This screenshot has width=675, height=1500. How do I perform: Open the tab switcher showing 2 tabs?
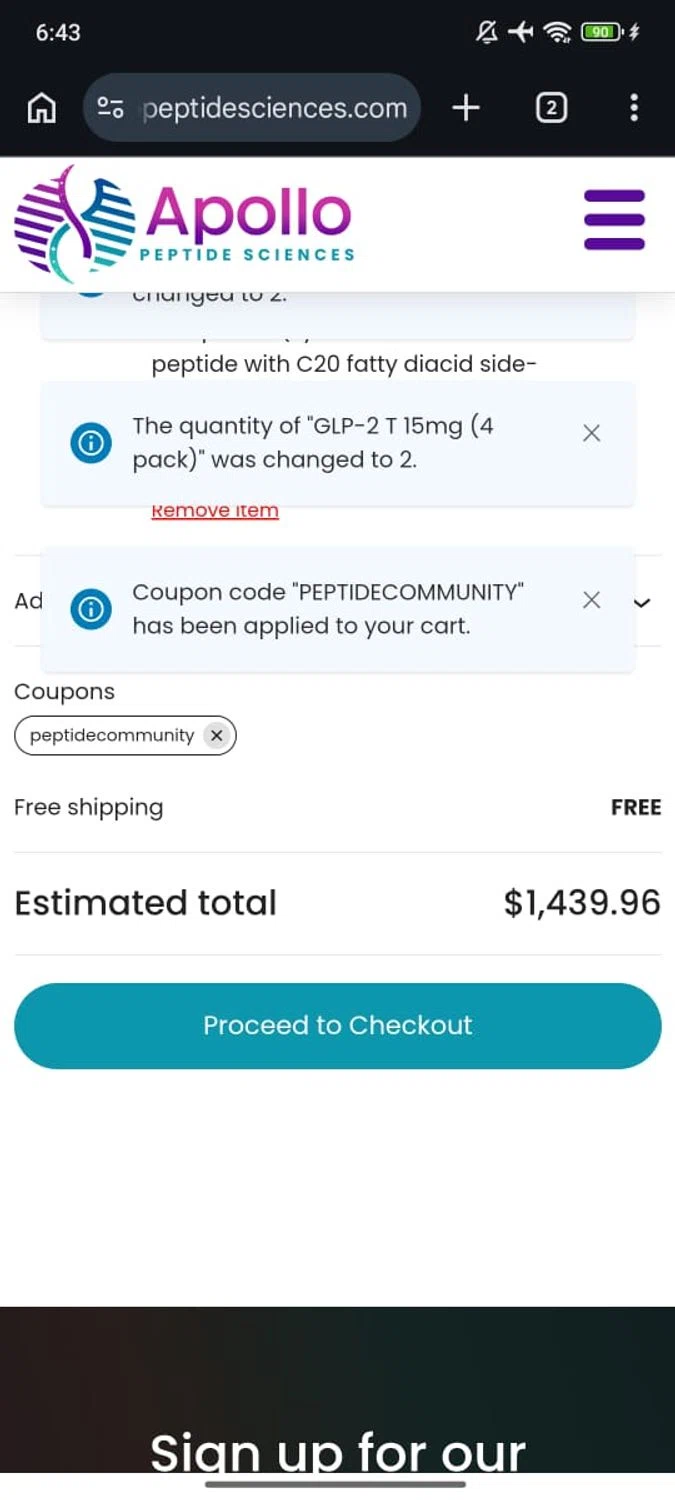pyautogui.click(x=551, y=108)
